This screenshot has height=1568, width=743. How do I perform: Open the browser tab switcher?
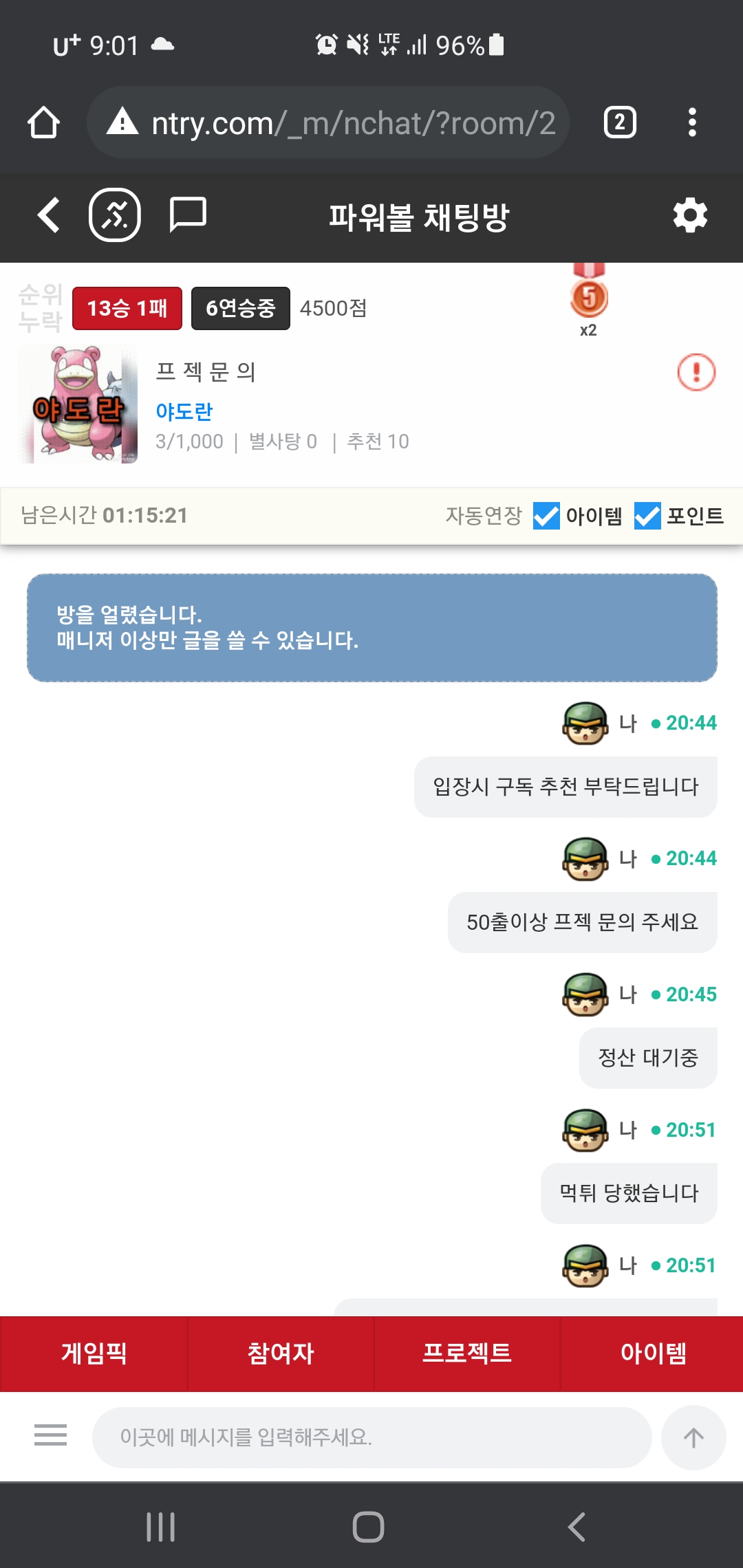coord(620,123)
